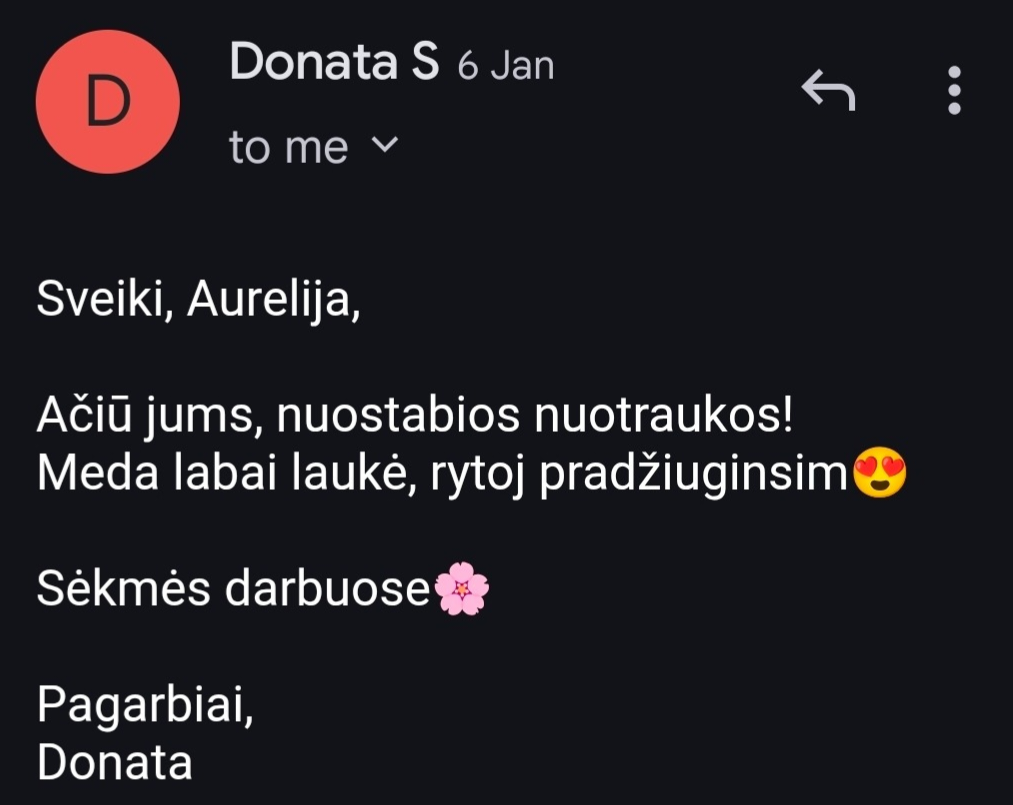Reply to Donata S's email
1013x805 pixels.
pyautogui.click(x=828, y=92)
